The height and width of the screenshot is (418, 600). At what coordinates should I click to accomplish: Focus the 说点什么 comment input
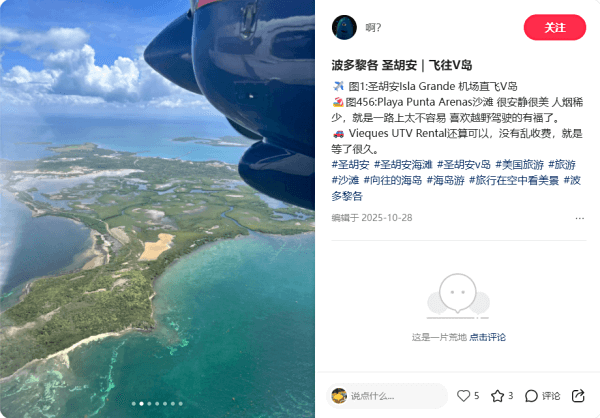coord(390,396)
